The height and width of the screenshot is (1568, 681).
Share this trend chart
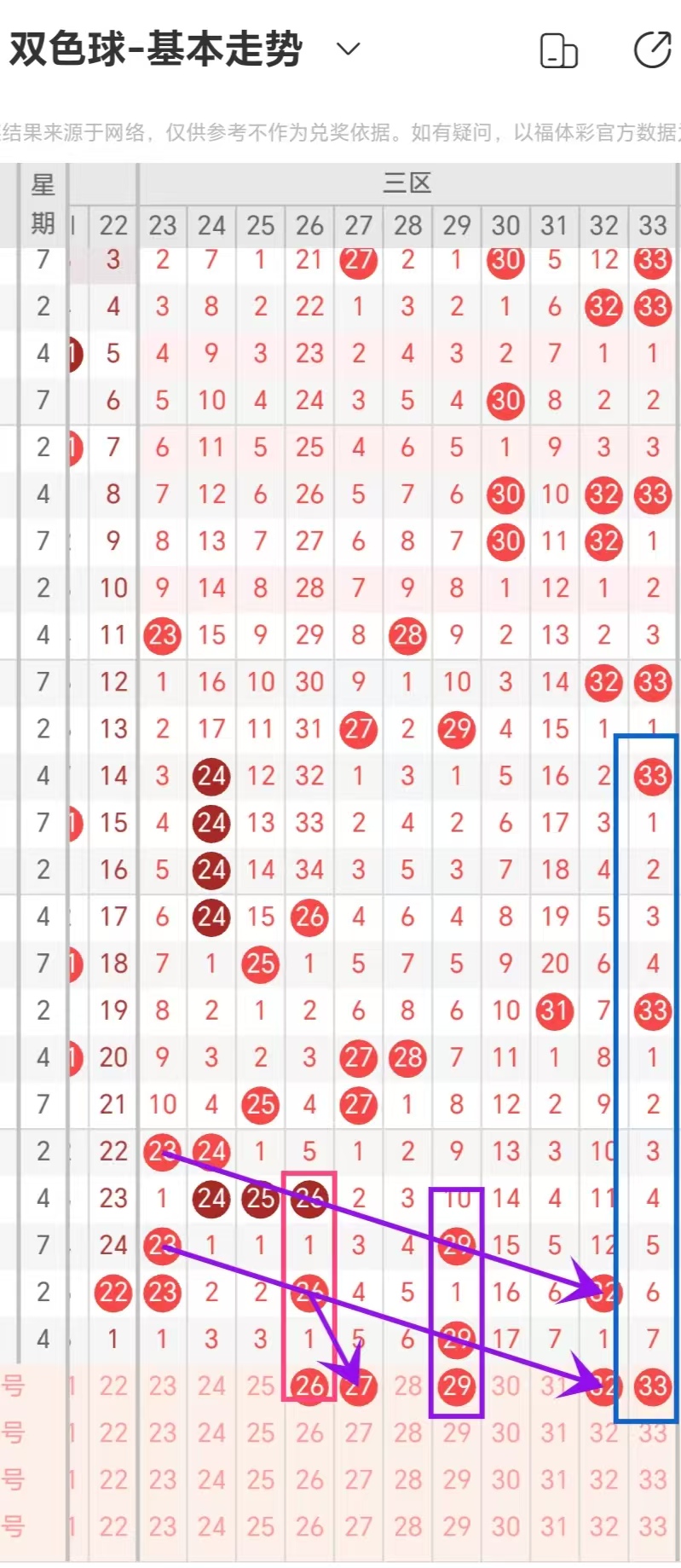tap(652, 49)
